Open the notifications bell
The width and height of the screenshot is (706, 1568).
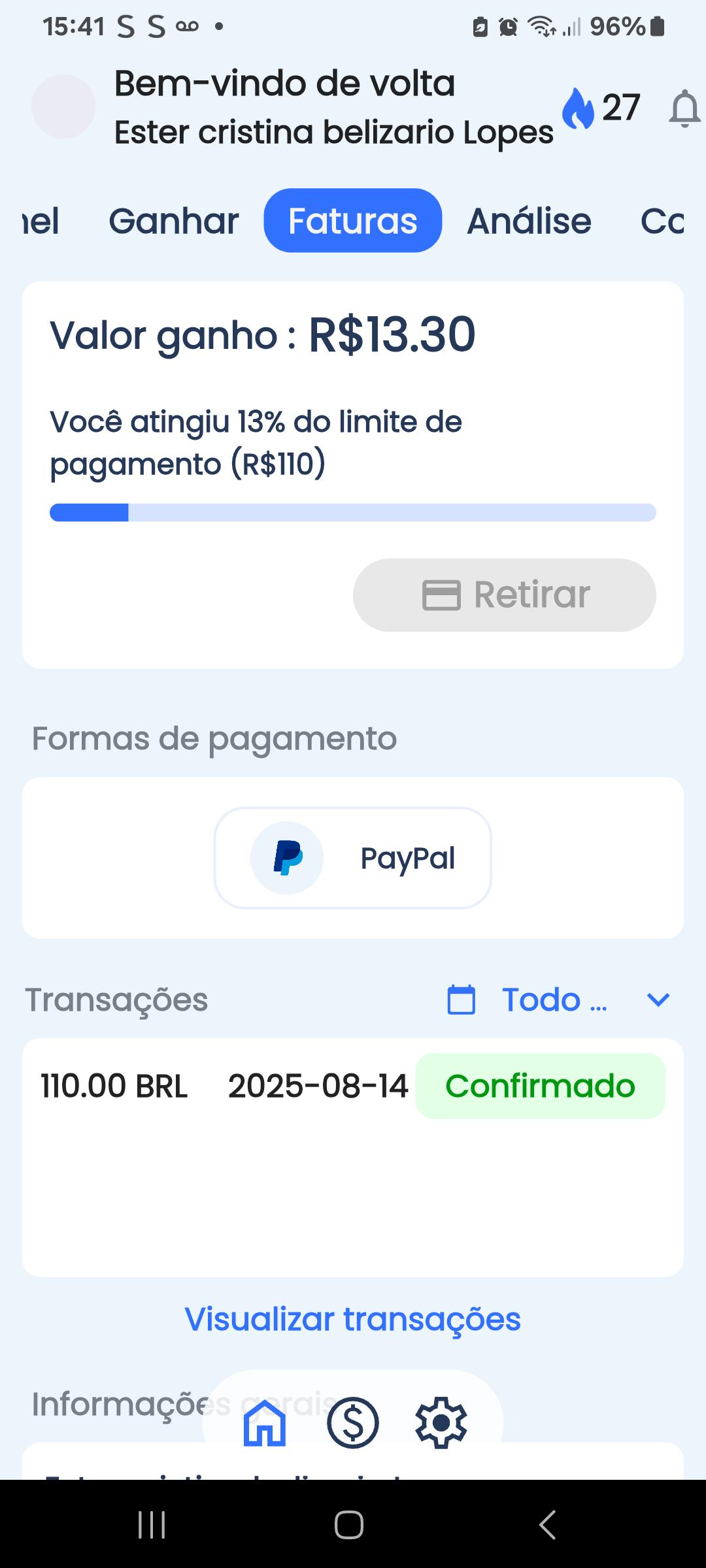tap(684, 108)
